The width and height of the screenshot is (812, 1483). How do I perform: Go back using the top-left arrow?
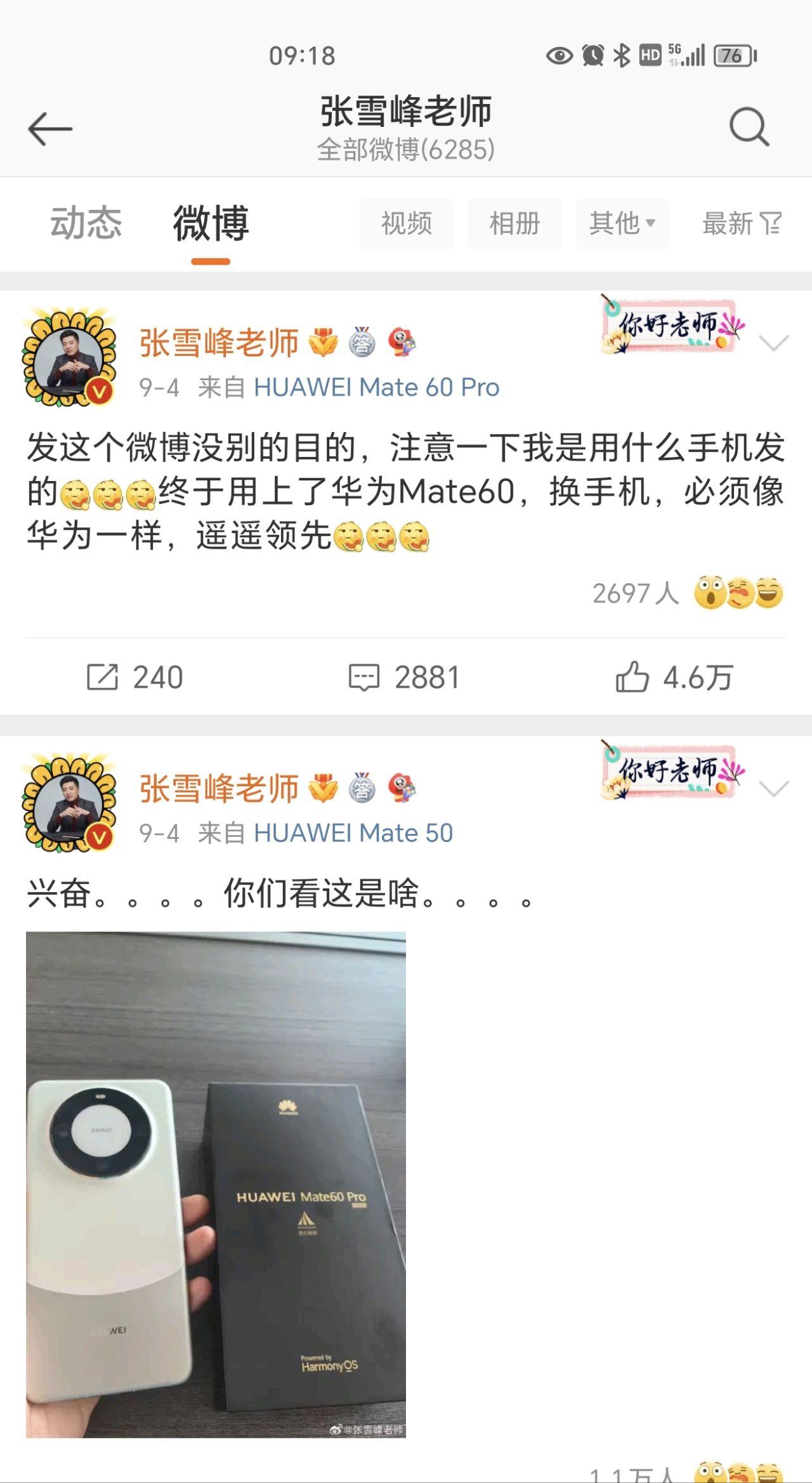(x=50, y=129)
